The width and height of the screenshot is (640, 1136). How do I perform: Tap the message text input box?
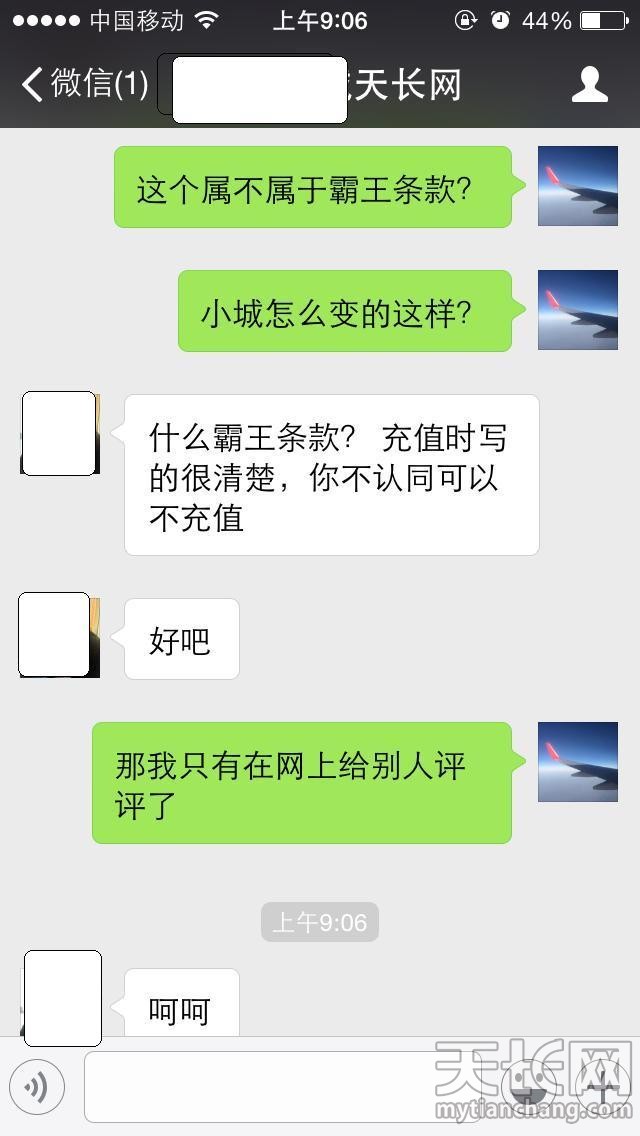(290, 1086)
